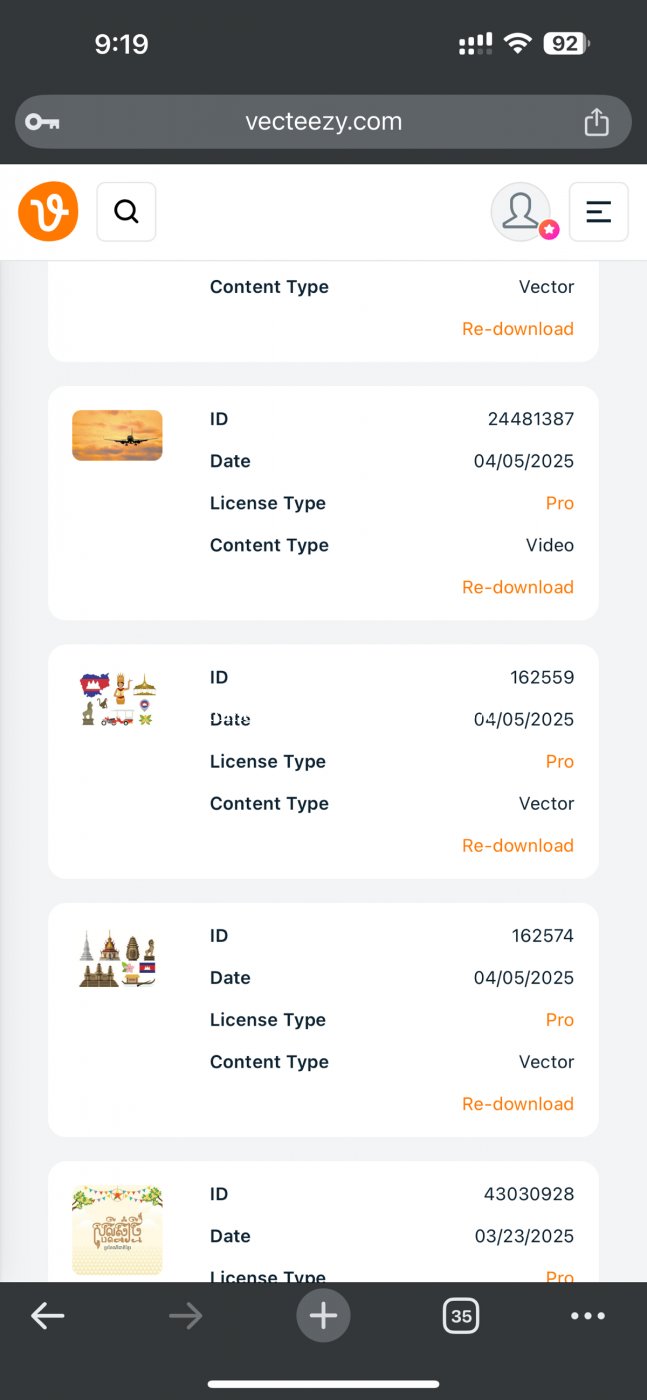Open the user profile avatar

click(x=521, y=212)
